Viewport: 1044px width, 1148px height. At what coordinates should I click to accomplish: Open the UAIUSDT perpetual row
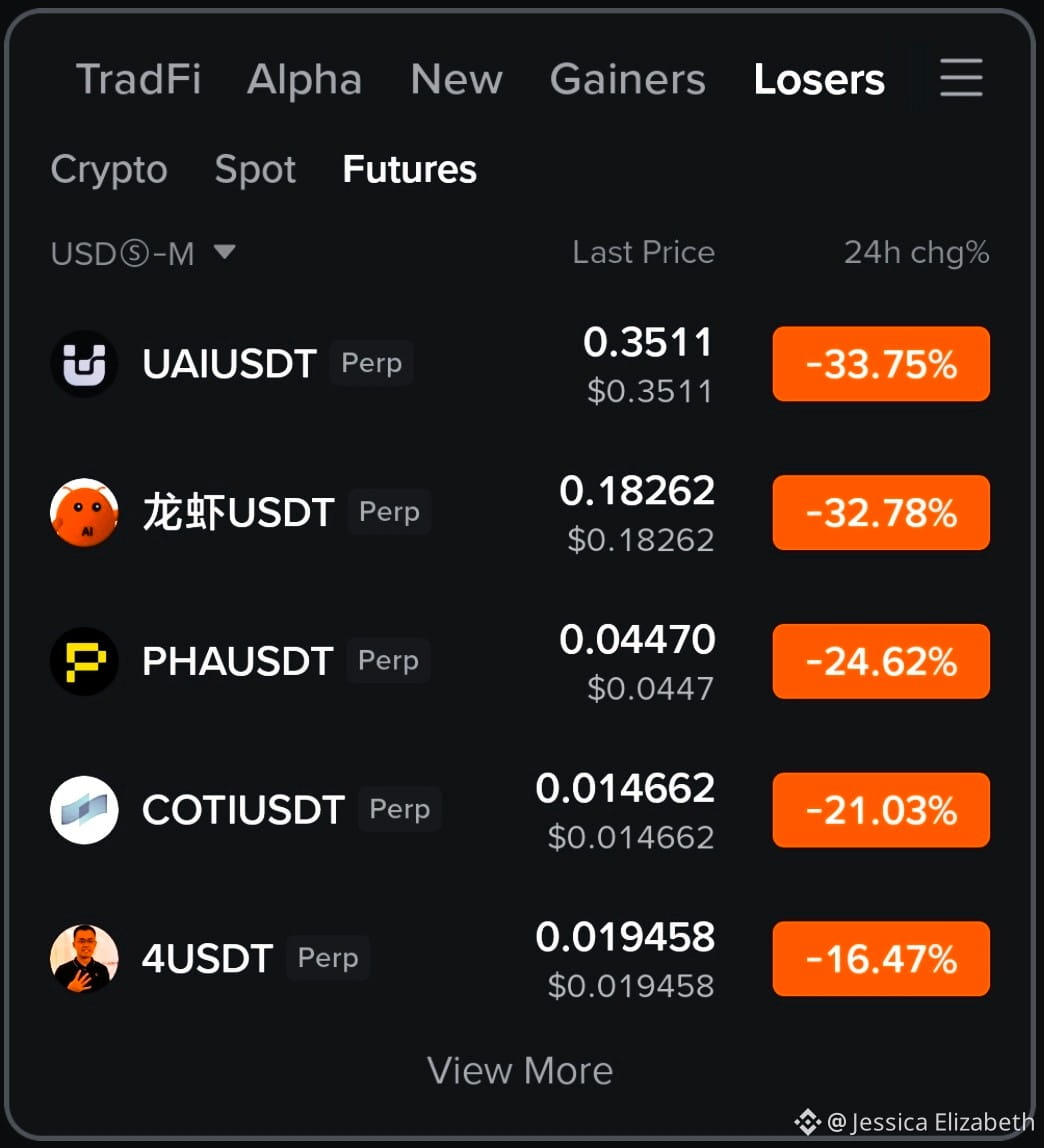coord(520,364)
